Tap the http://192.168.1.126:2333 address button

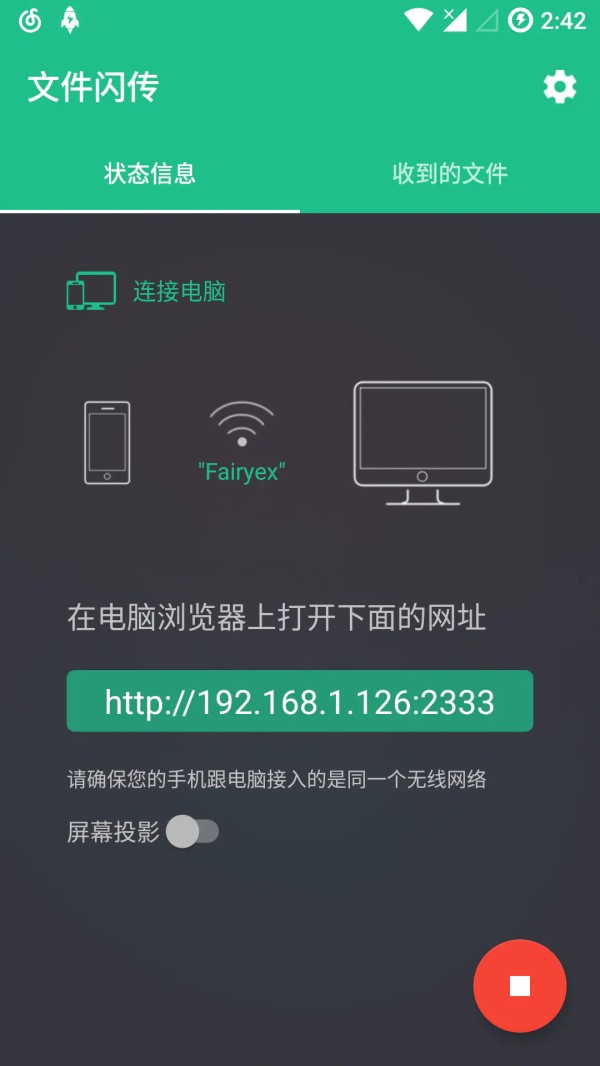[x=300, y=701]
